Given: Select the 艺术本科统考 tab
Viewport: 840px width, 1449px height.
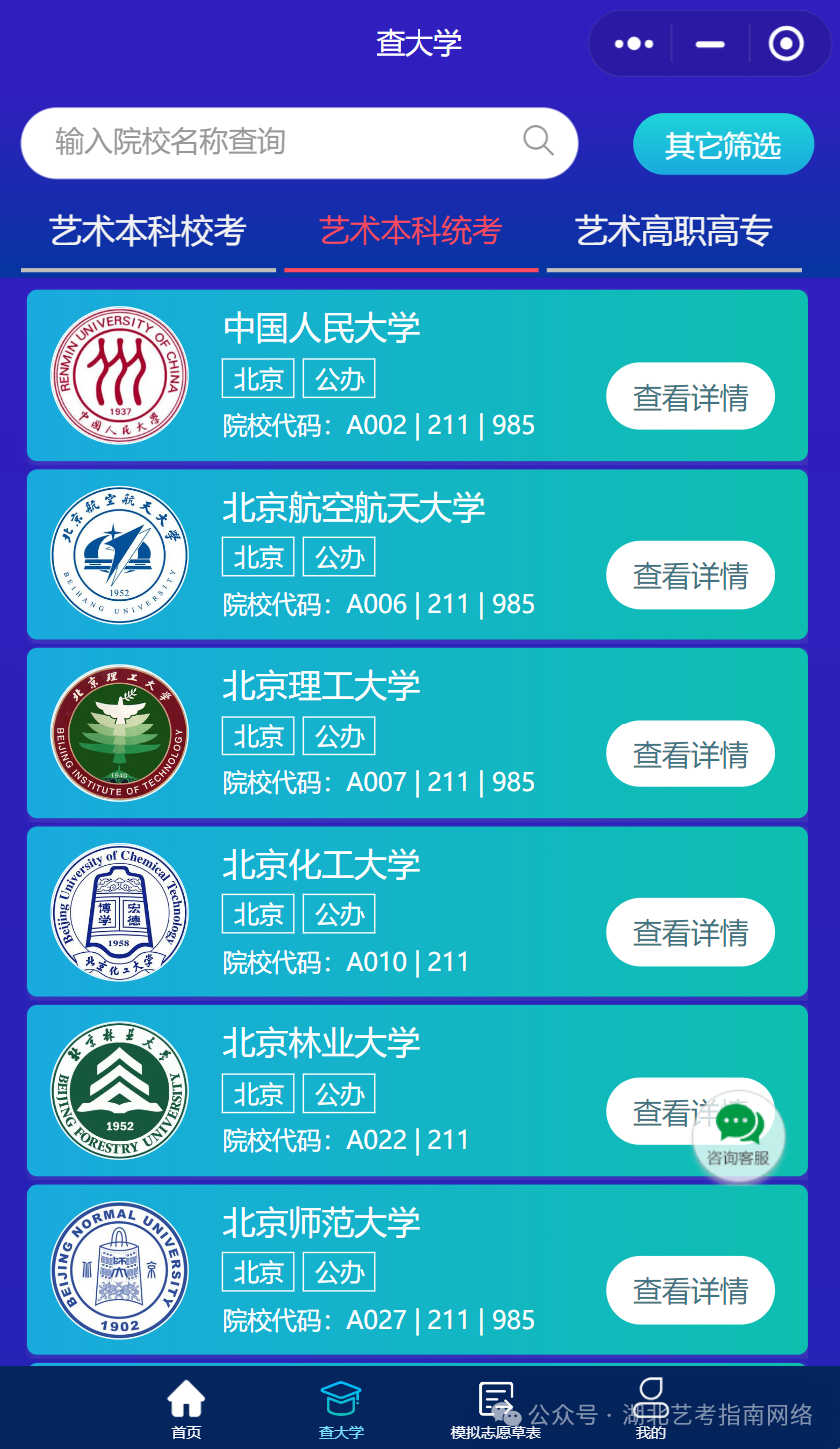Looking at the screenshot, I should pyautogui.click(x=411, y=232).
